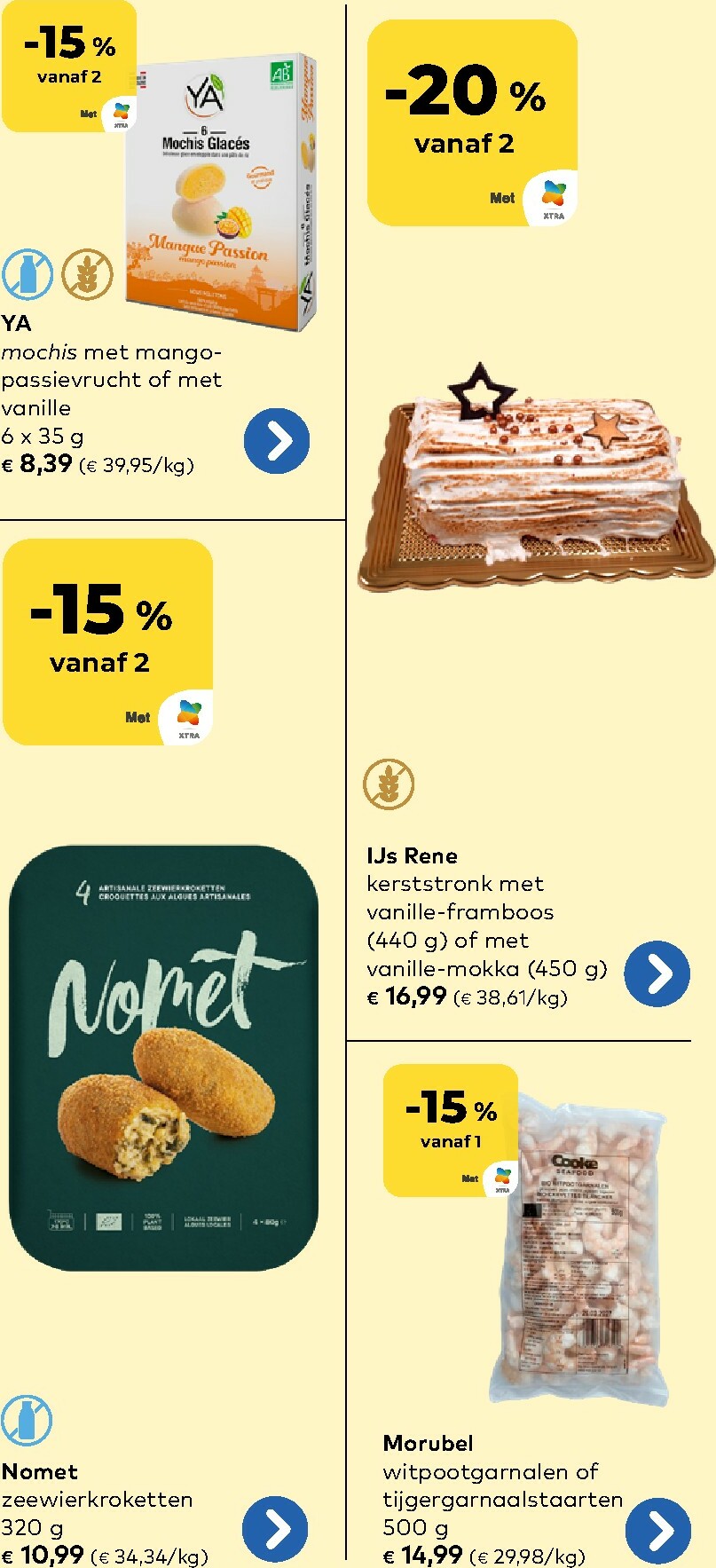The height and width of the screenshot is (1568, 716).
Task: Click the YA mochis product name link
Action: 20,323
